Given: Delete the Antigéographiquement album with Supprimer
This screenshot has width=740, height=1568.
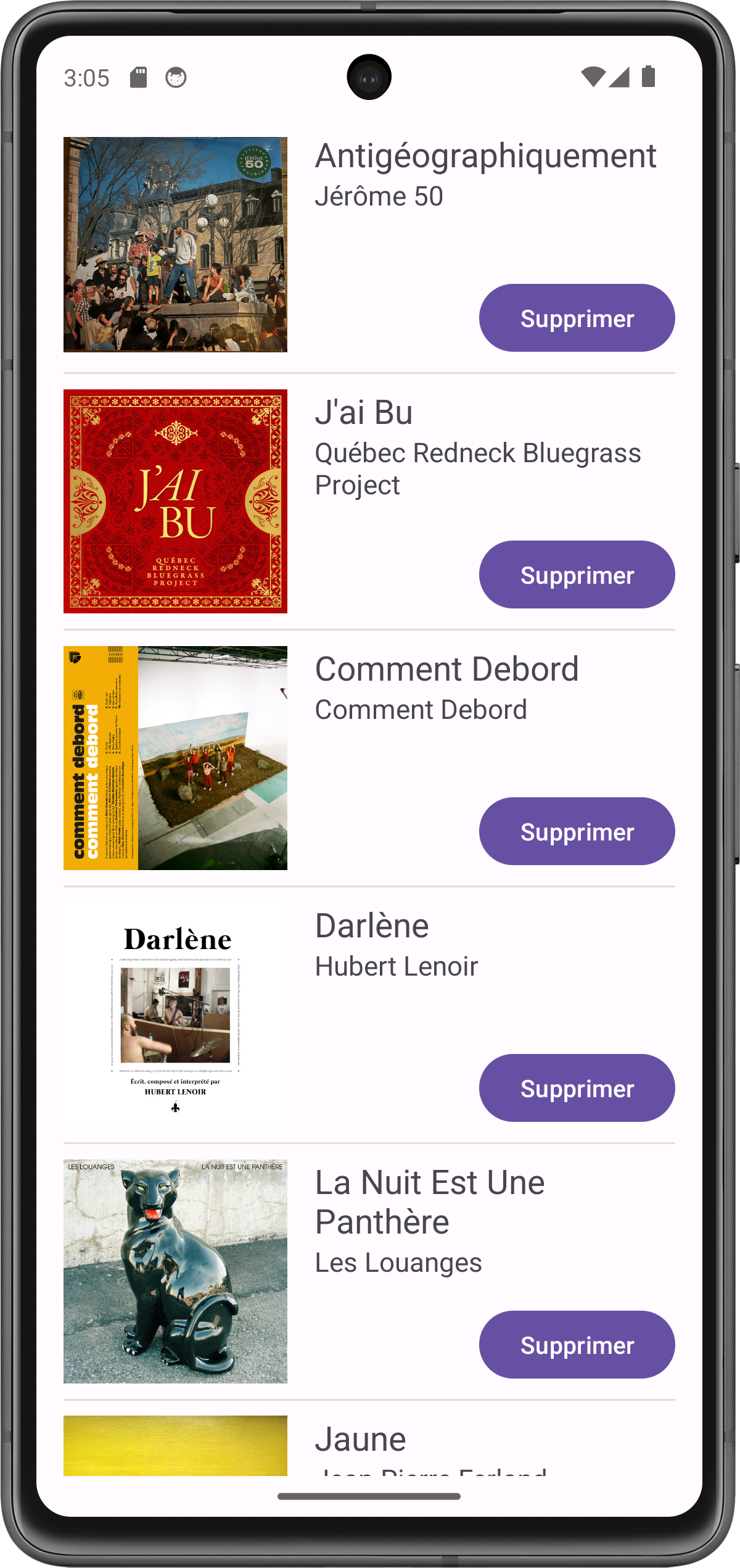Looking at the screenshot, I should coord(577,318).
